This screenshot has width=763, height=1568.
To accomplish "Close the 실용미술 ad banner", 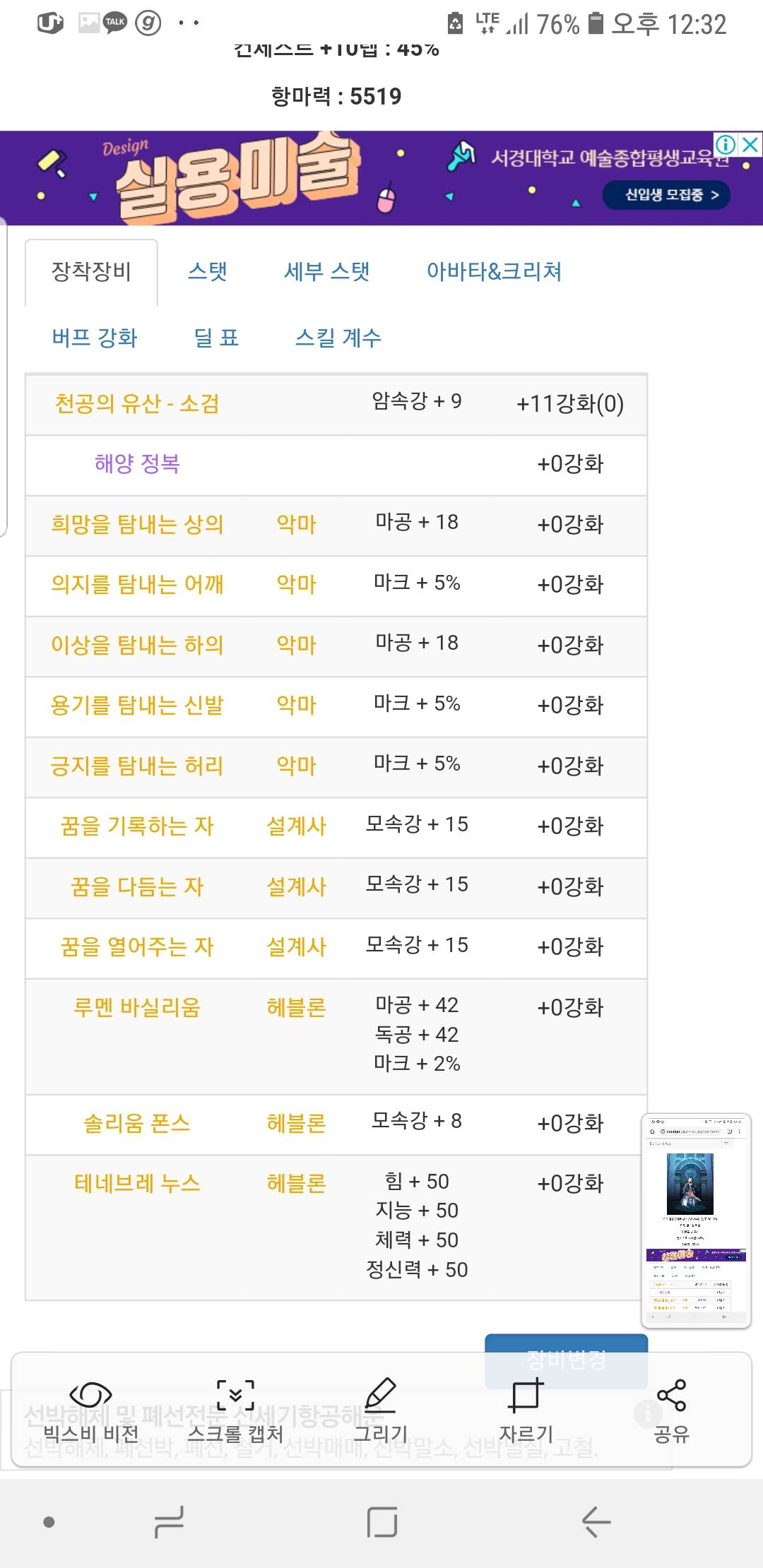I will point(751,145).
